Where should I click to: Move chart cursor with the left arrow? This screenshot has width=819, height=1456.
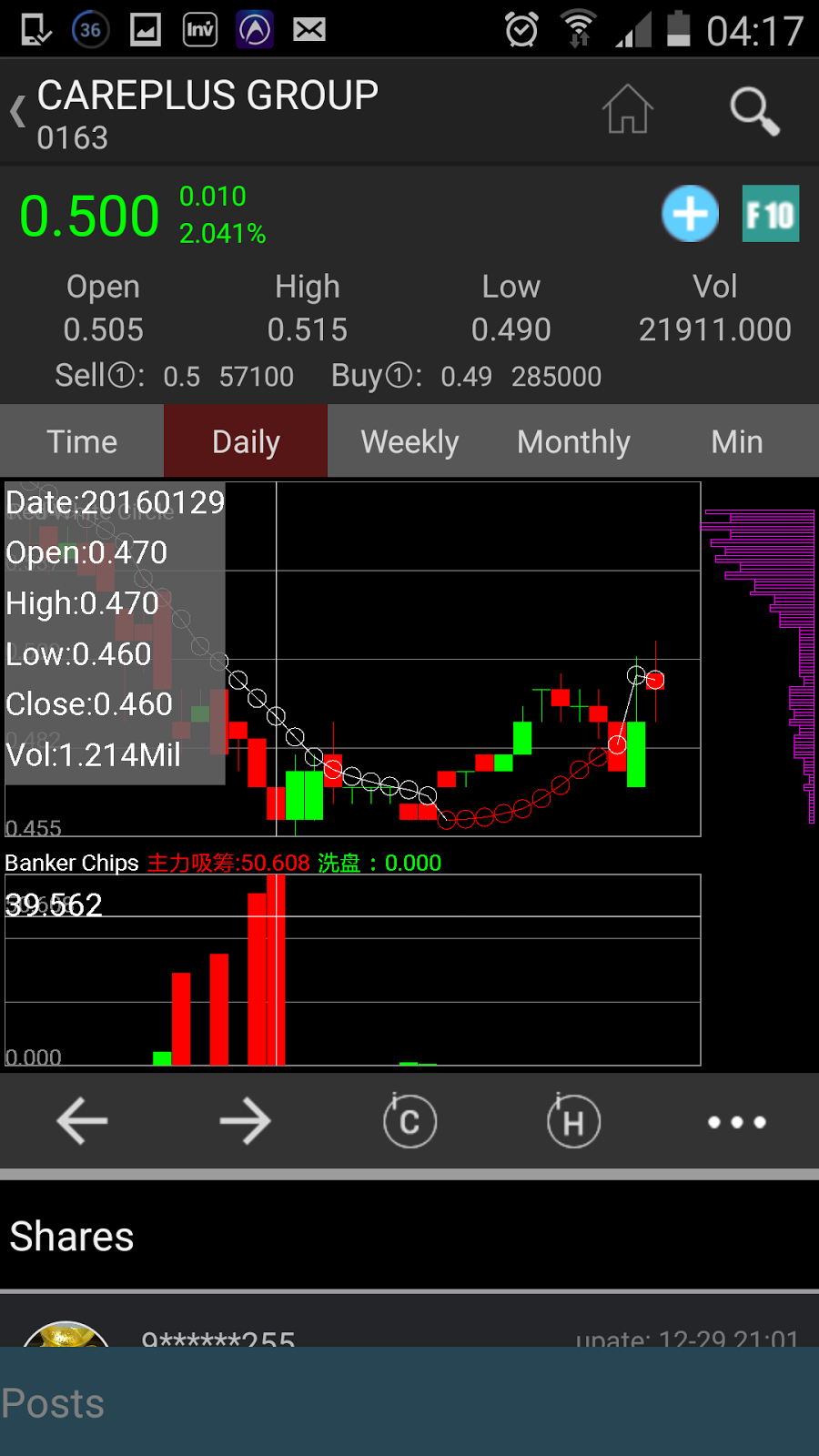click(82, 1121)
